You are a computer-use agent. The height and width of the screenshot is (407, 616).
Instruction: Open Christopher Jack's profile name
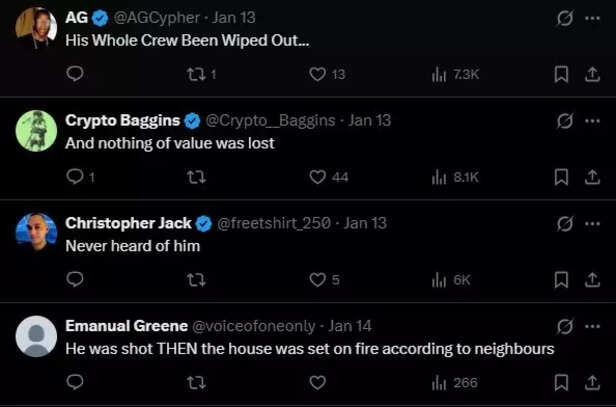pyautogui.click(x=129, y=223)
